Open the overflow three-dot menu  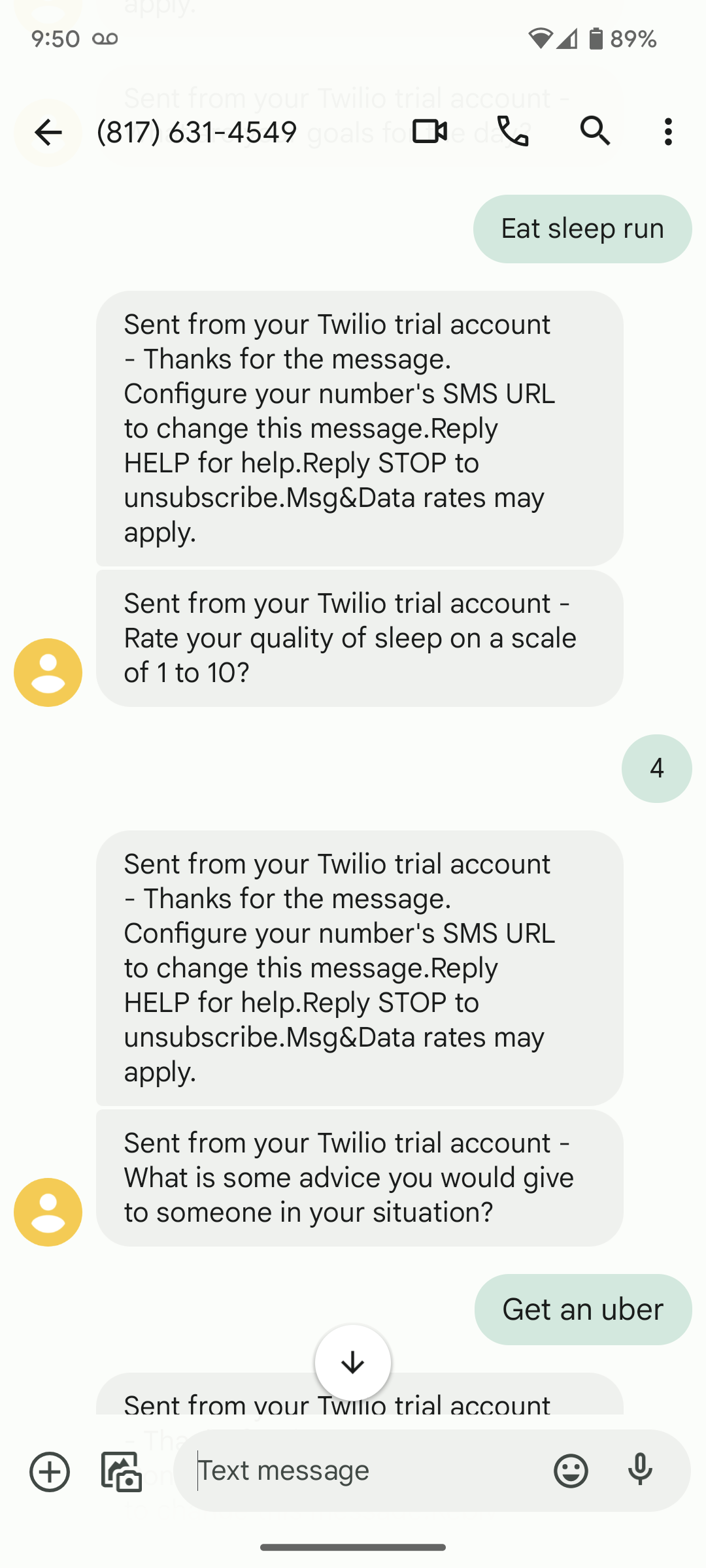point(667,132)
